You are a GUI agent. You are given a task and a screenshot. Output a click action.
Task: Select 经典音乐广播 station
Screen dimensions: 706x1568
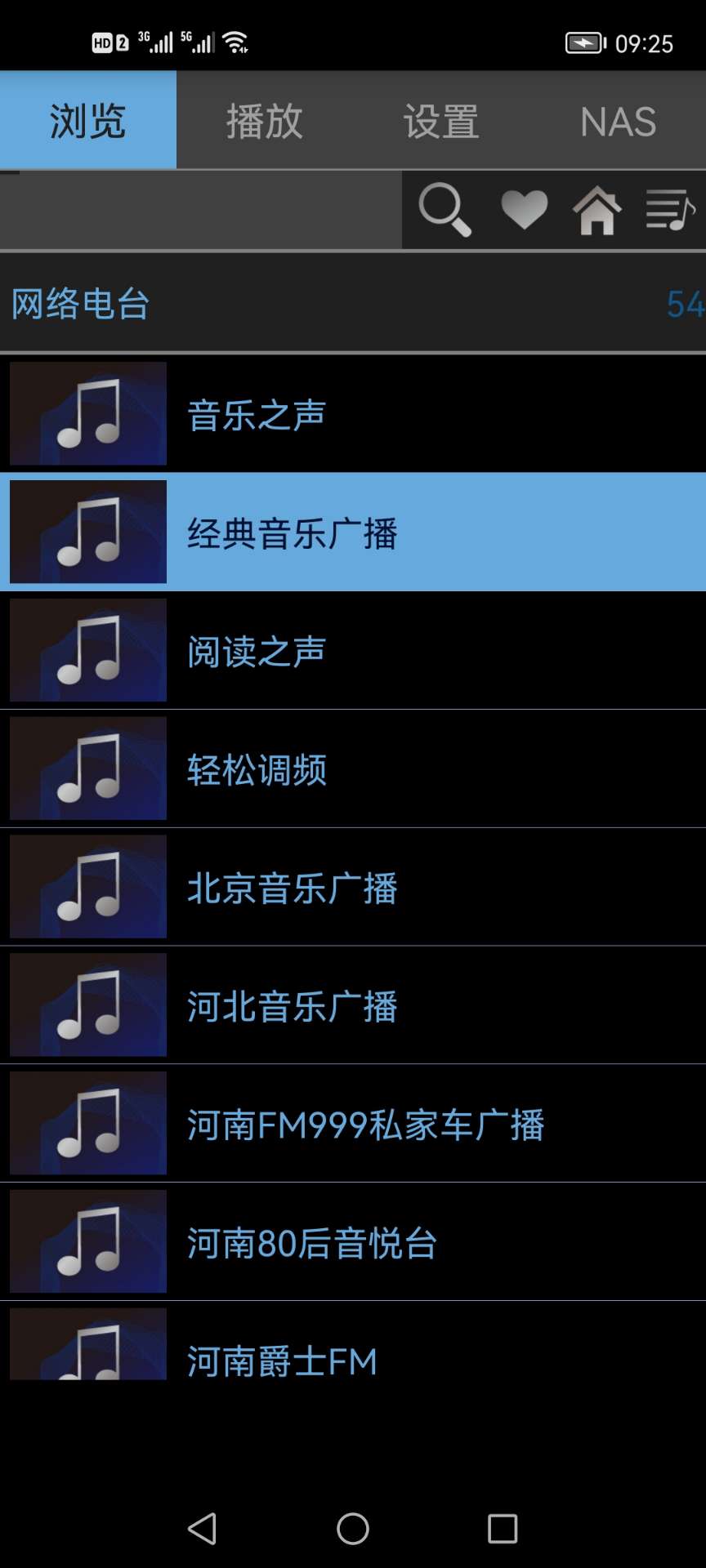353,532
